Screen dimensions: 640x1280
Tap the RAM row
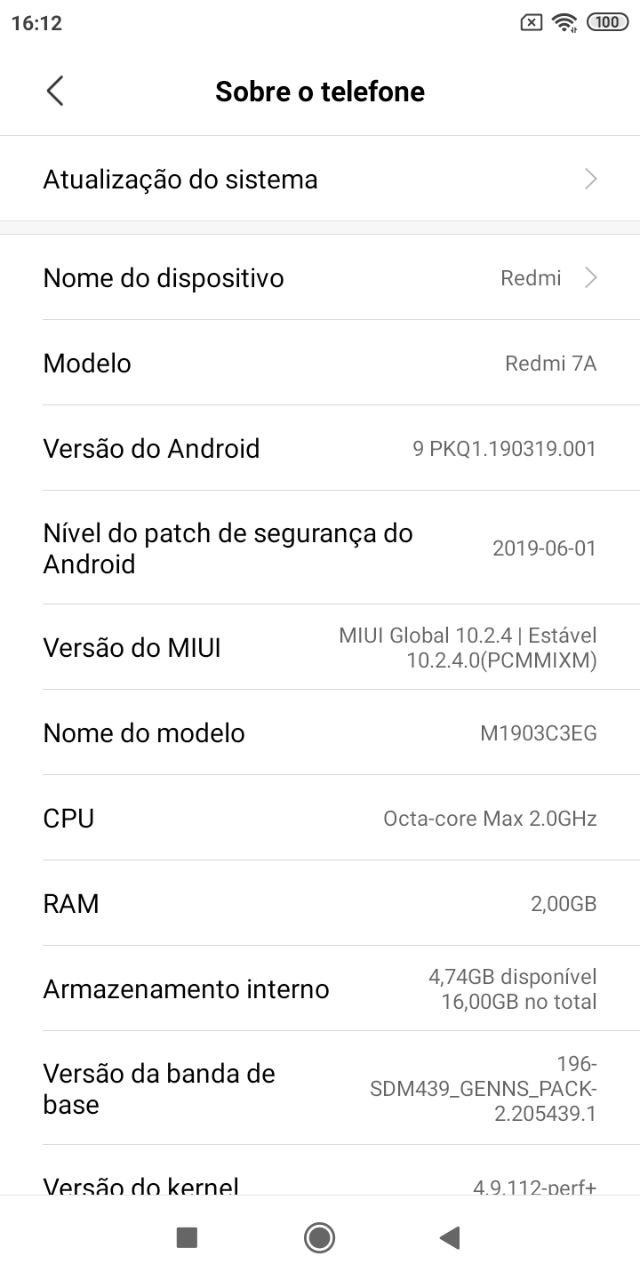coord(320,903)
